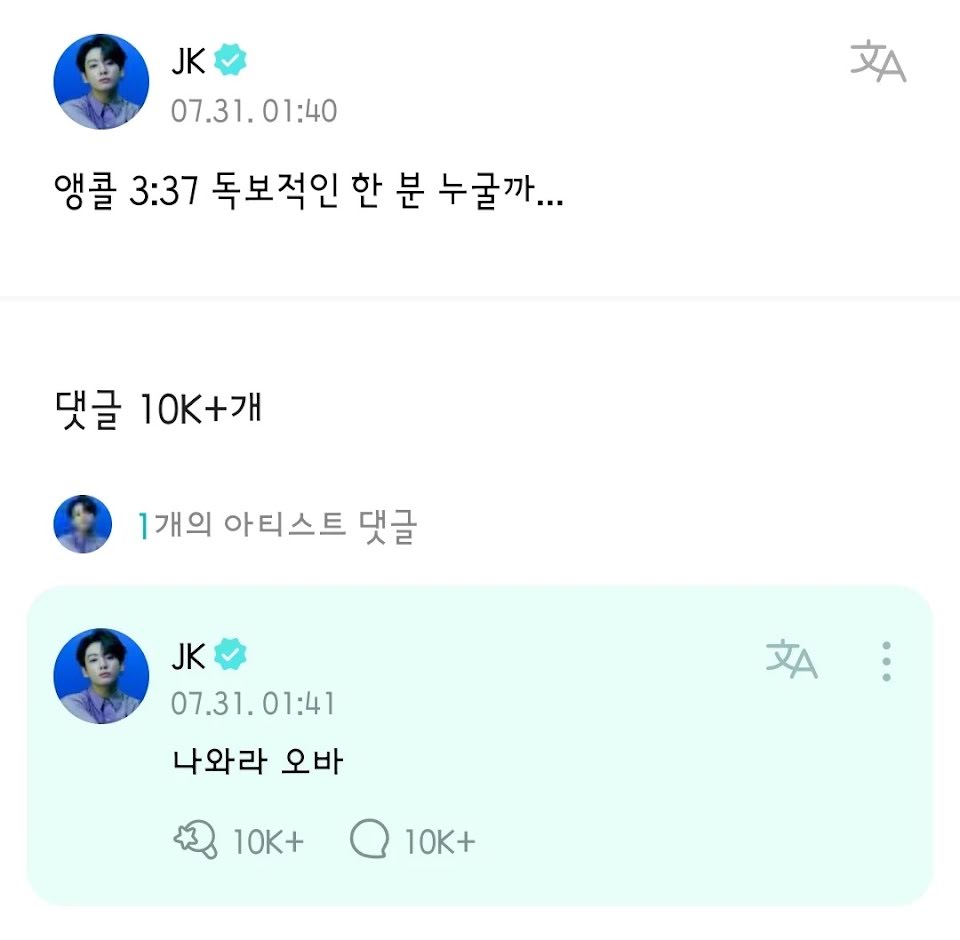Translate the comment 나와라 오바
The image size is (960, 940).
coord(792,660)
